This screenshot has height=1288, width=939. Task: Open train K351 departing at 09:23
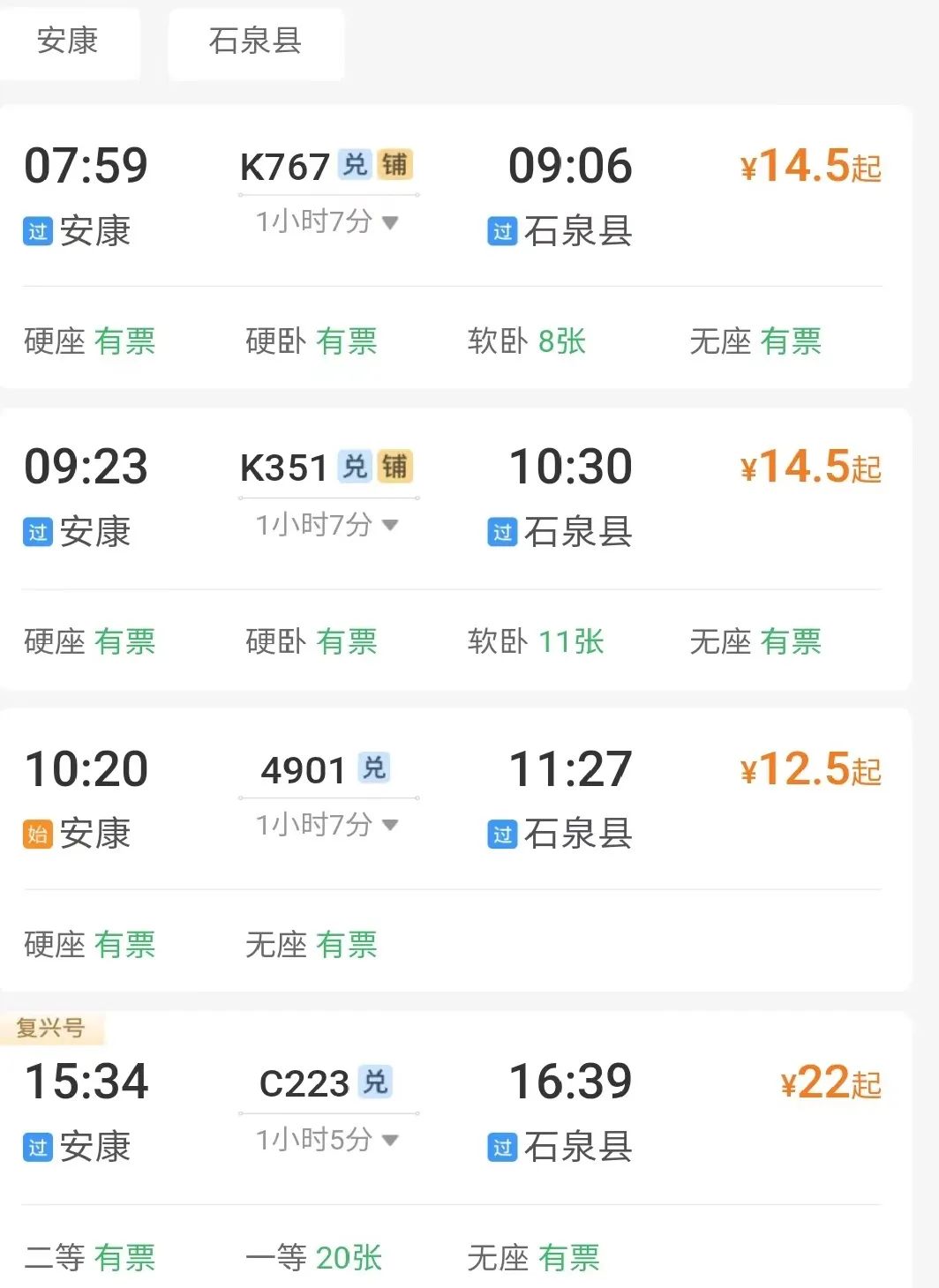[x=284, y=468]
